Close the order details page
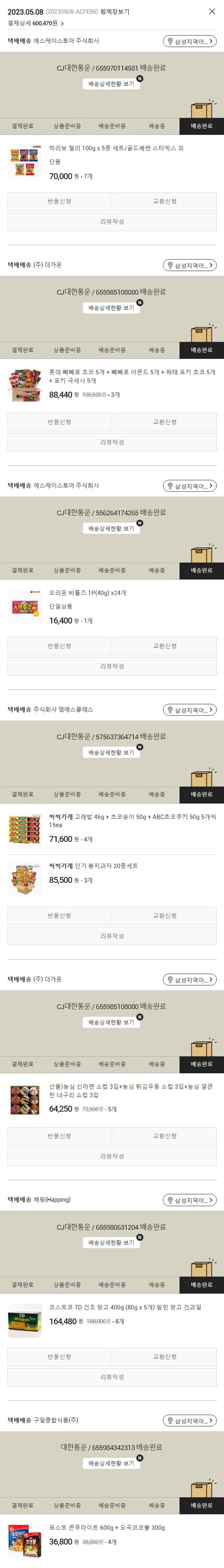This screenshot has height=1568, width=224. [212, 12]
